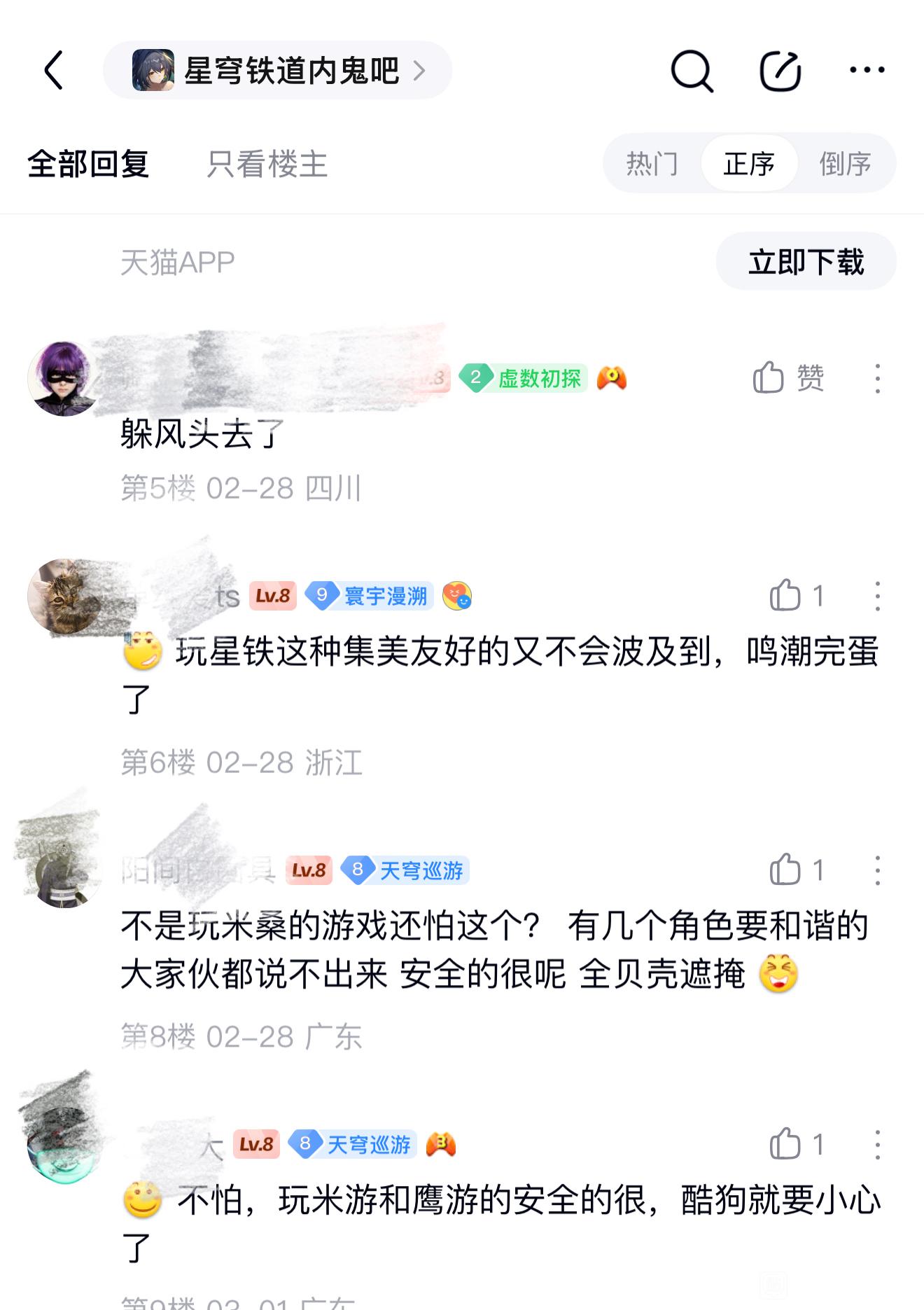
Task: Go back using the top-left arrow
Action: tap(54, 70)
